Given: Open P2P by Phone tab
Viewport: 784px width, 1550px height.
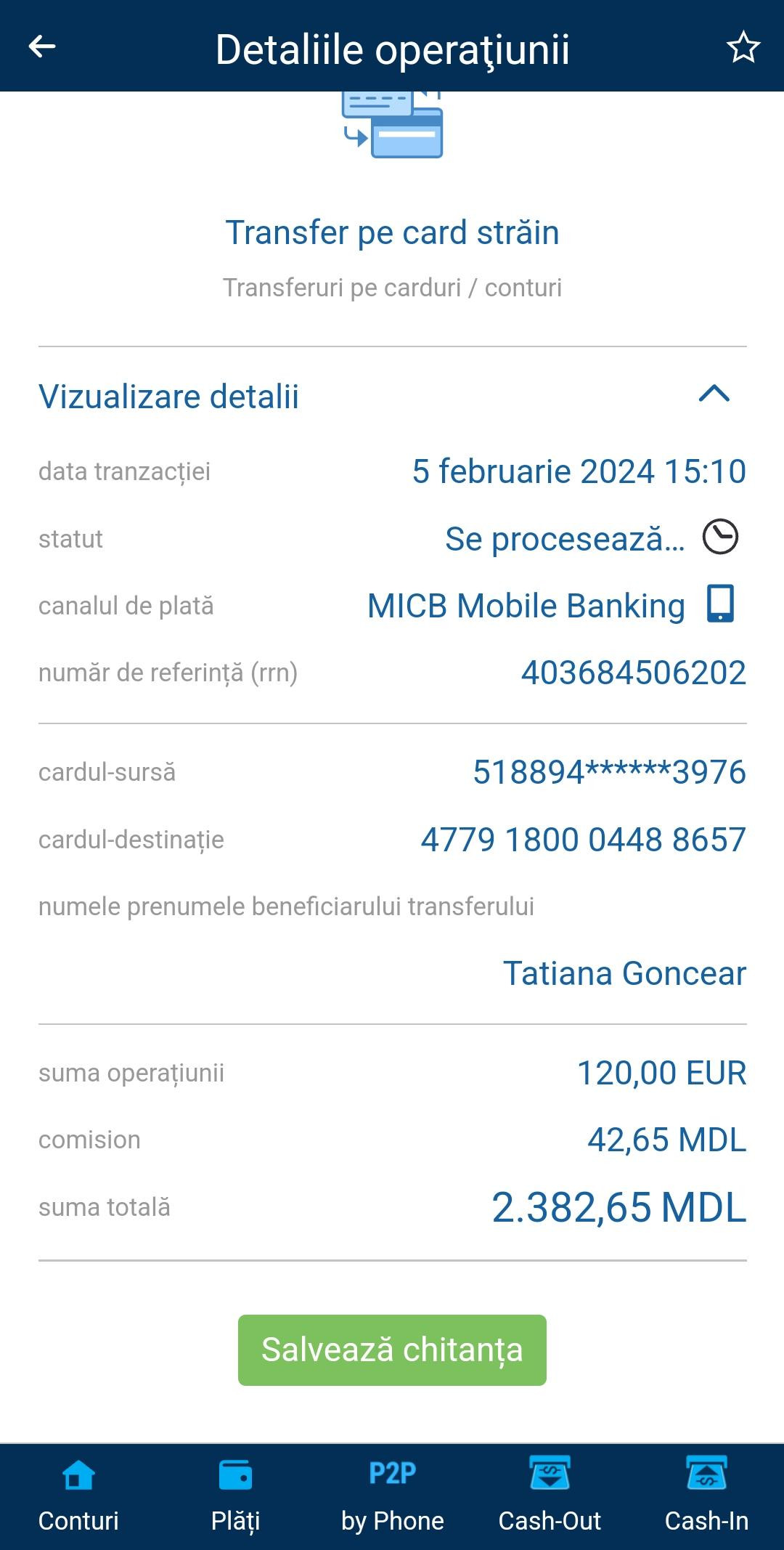Looking at the screenshot, I should pyautogui.click(x=392, y=1497).
